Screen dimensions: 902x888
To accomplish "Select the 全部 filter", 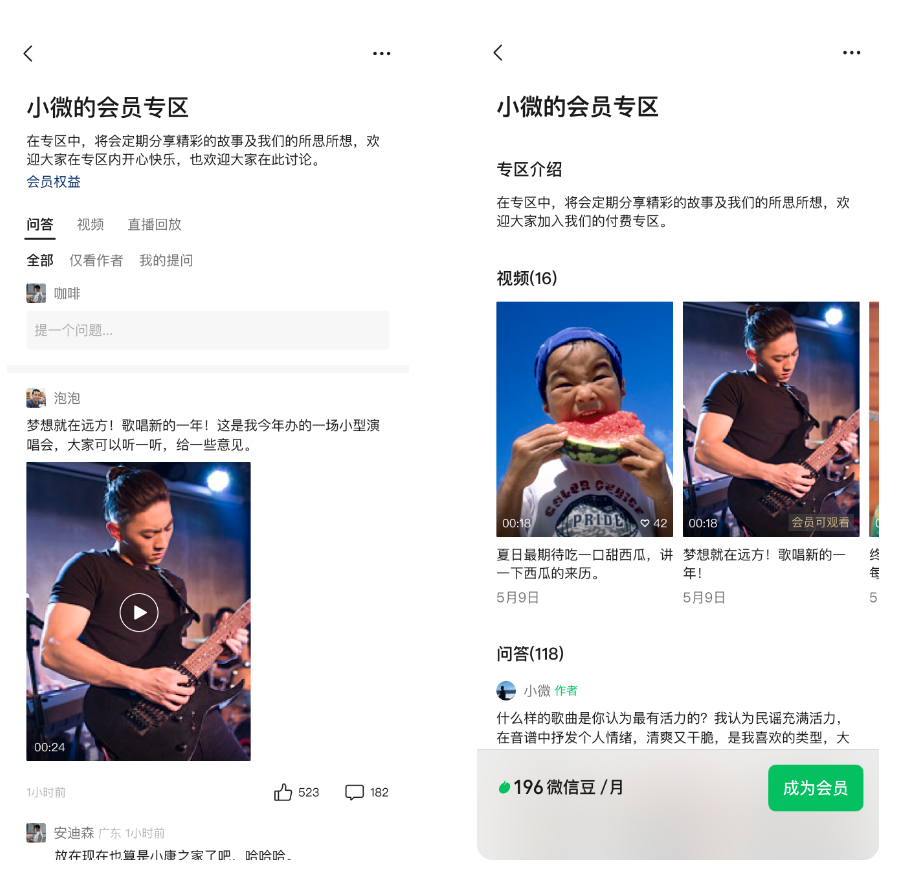I will coord(40,260).
